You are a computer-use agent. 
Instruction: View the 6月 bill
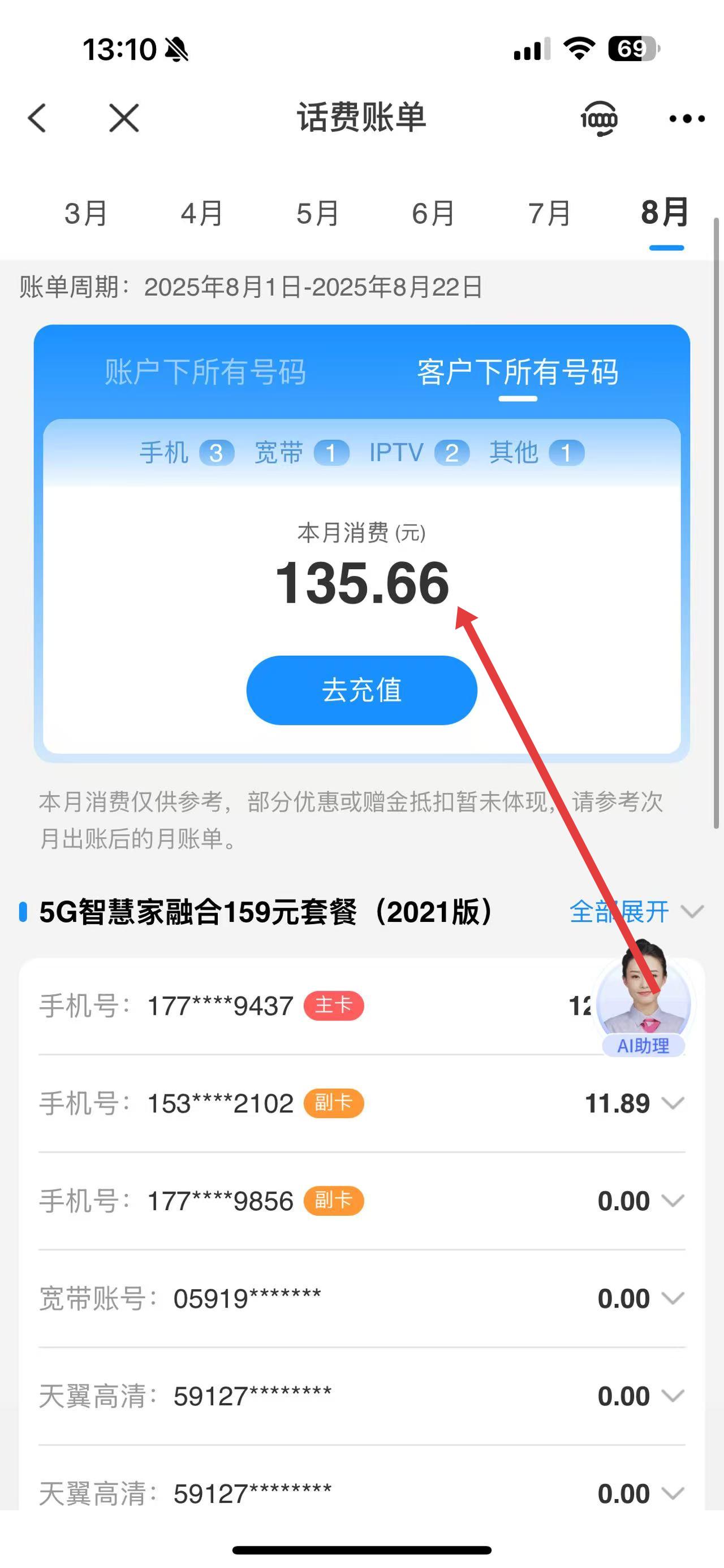pyautogui.click(x=433, y=214)
